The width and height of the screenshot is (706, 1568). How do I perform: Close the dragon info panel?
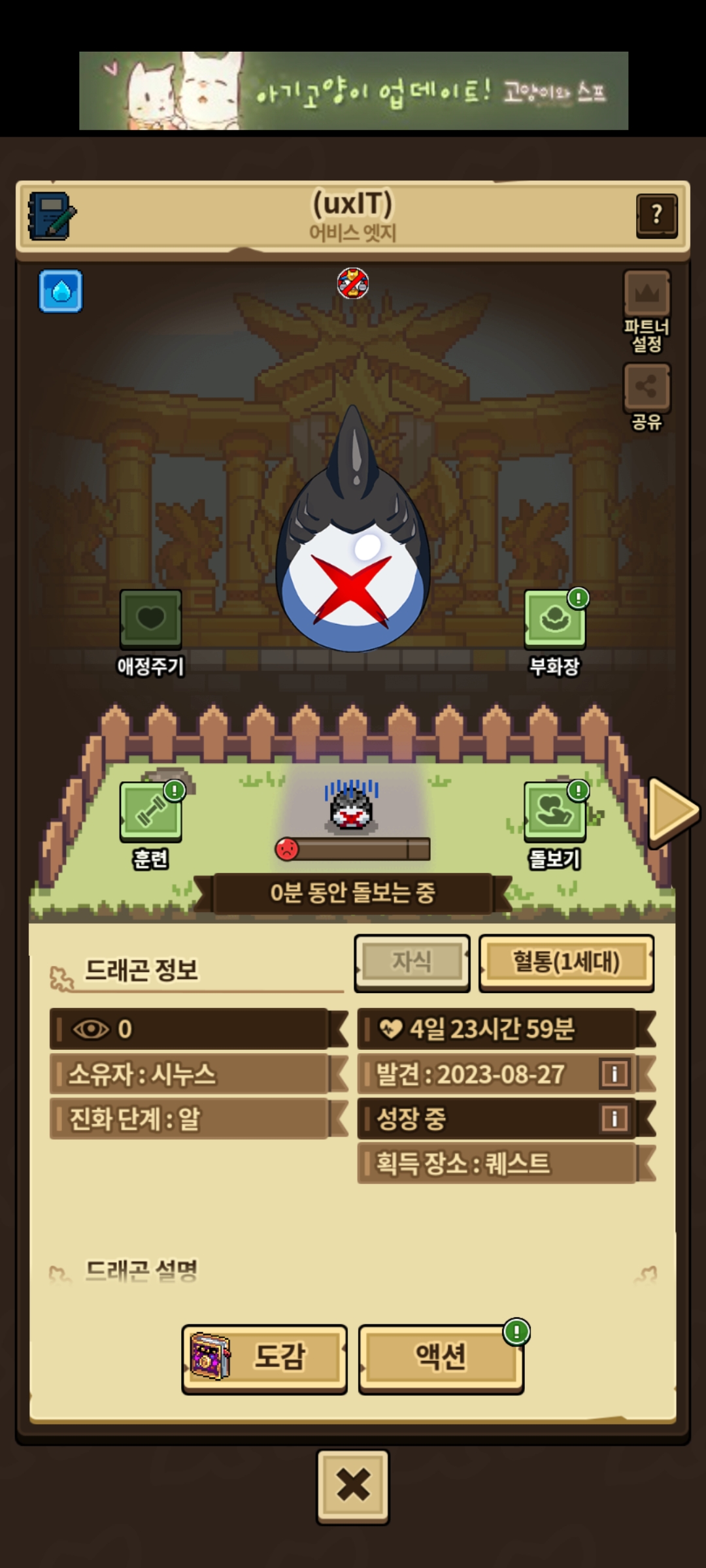click(x=353, y=1486)
